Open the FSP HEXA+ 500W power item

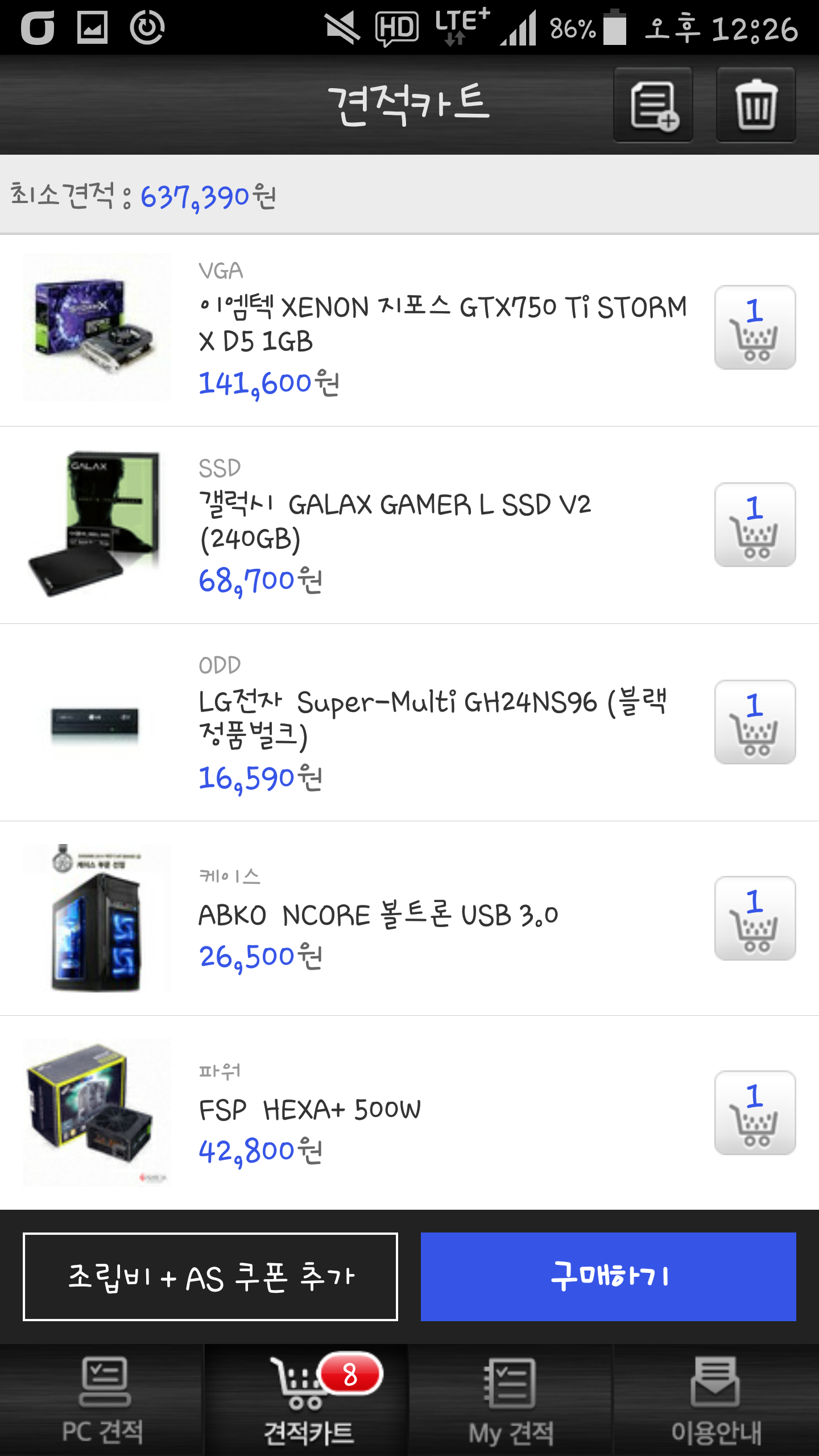[310, 1110]
